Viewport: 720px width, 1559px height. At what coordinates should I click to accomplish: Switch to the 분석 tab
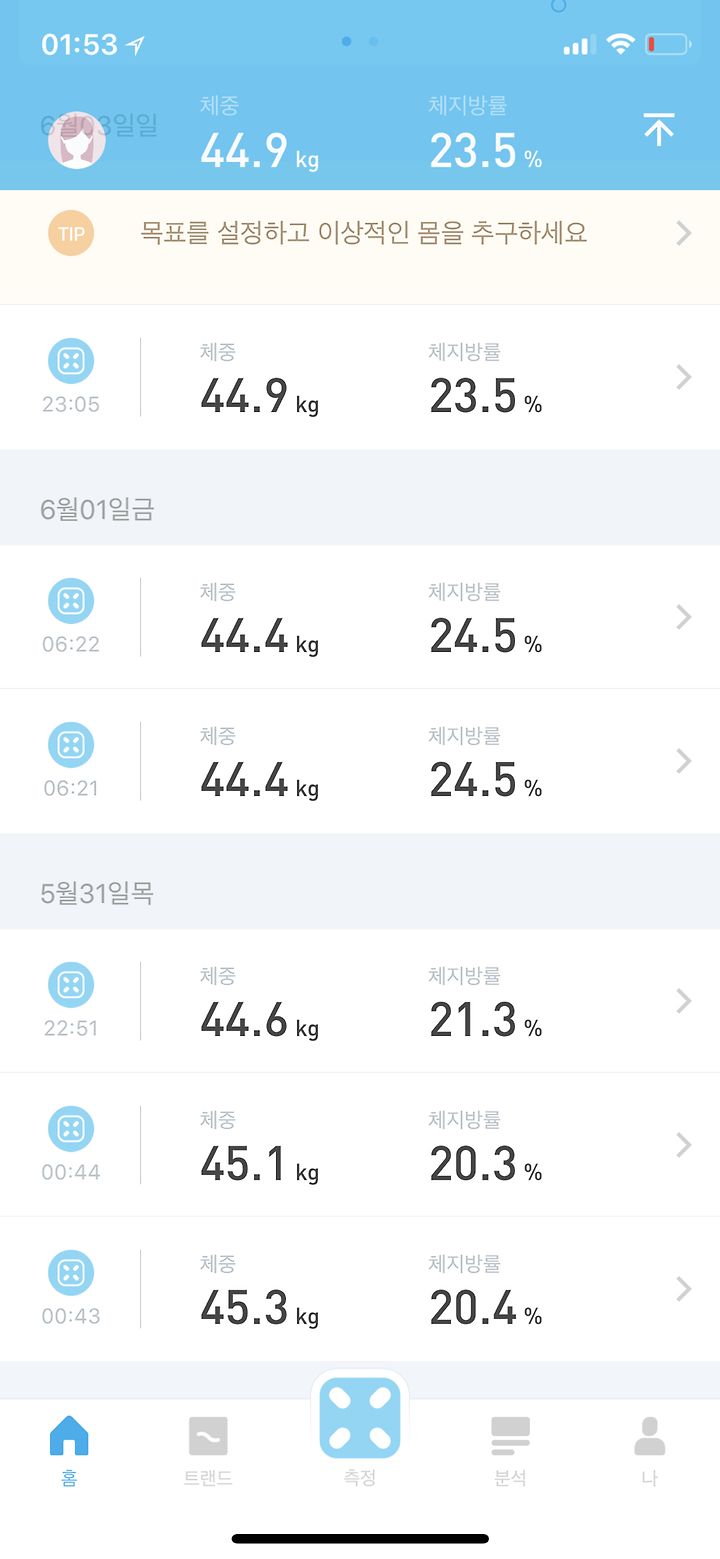coord(510,1451)
